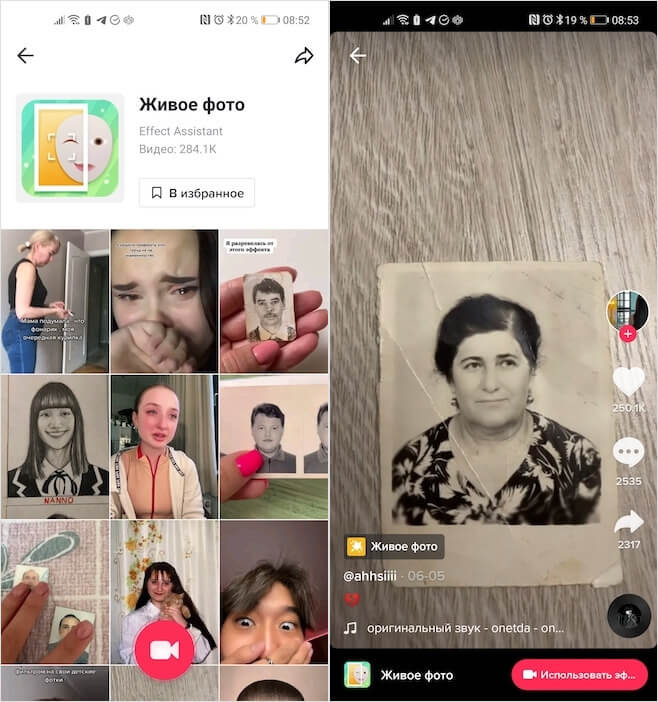Screen dimensions: 658x702
Task: Open the video with hand holding small man's photo
Action: click(x=273, y=300)
